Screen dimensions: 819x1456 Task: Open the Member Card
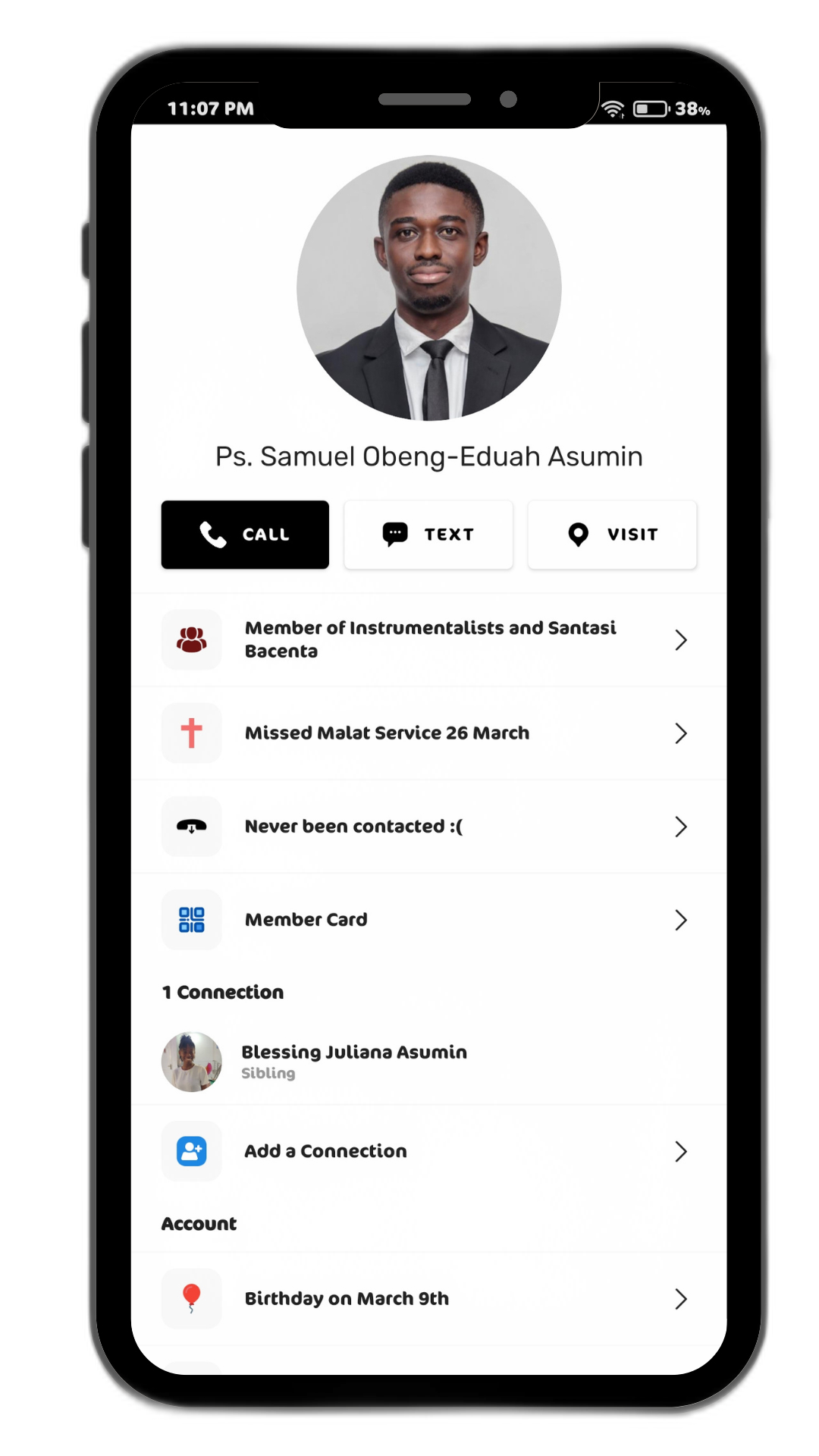point(428,920)
